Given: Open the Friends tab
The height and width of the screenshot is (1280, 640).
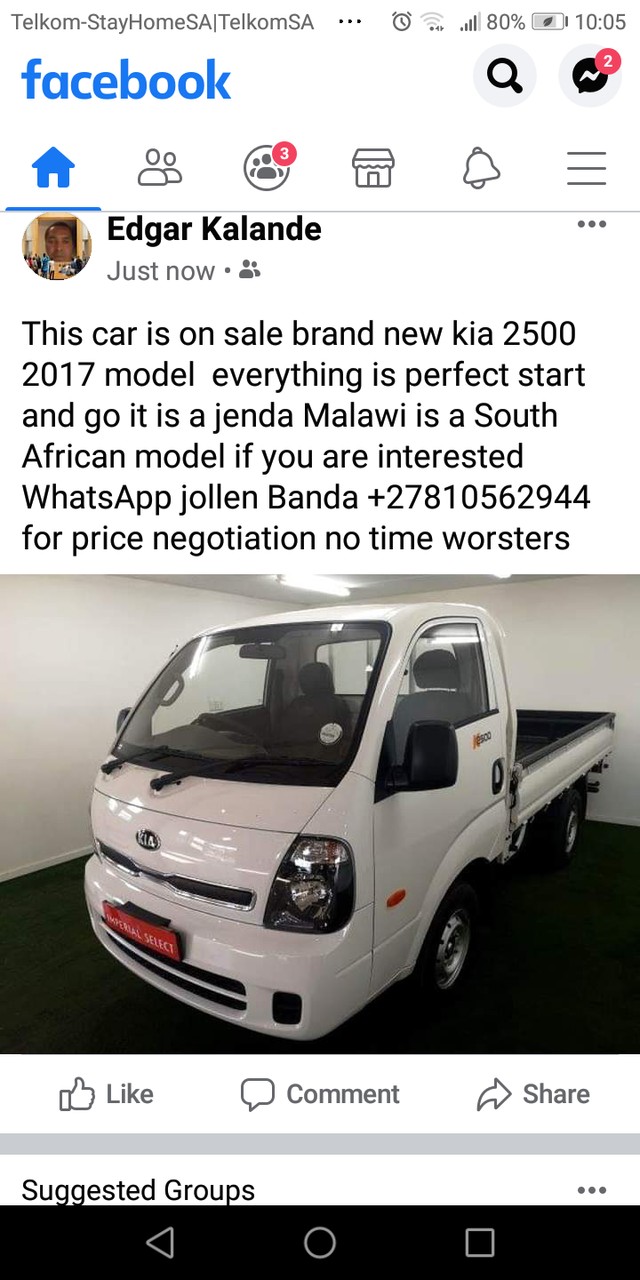Looking at the screenshot, I should coord(160,168).
